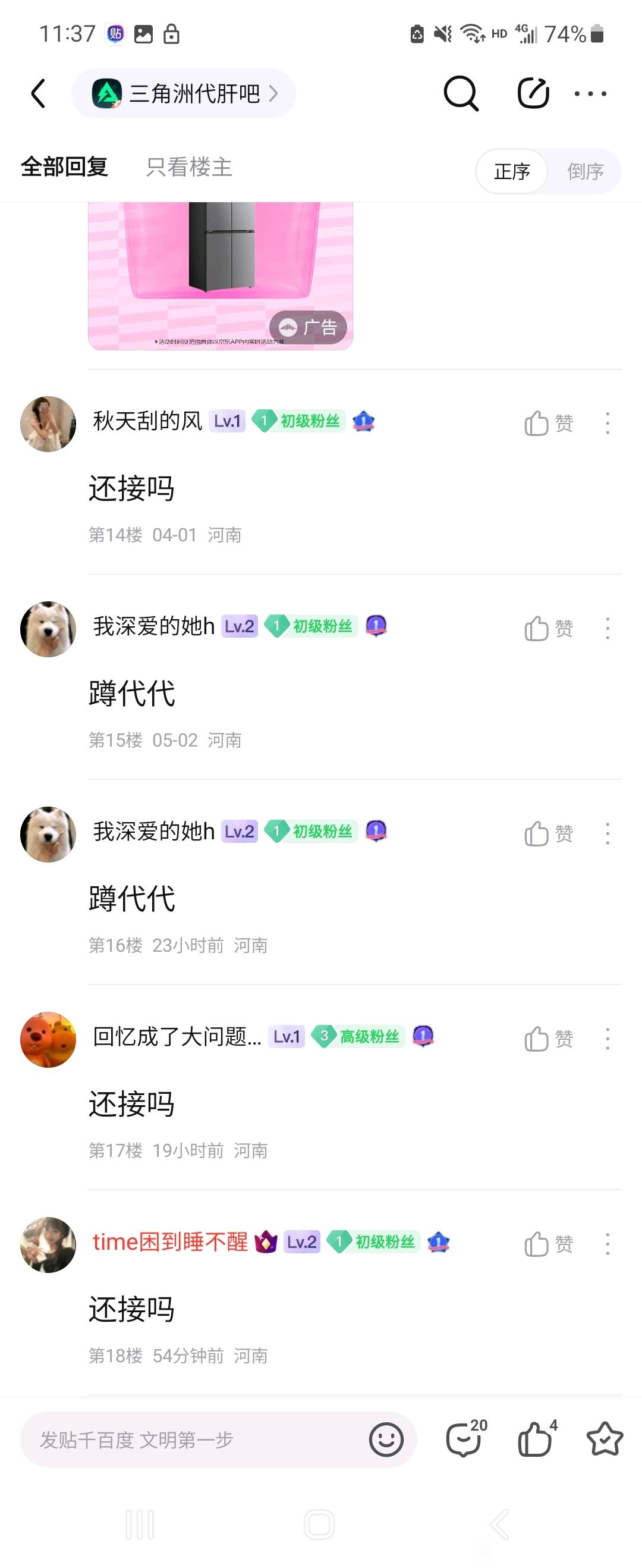Viewport: 642px width, 1568px height.
Task: Open the 三角洲代肝吧 forum page
Action: [184, 94]
